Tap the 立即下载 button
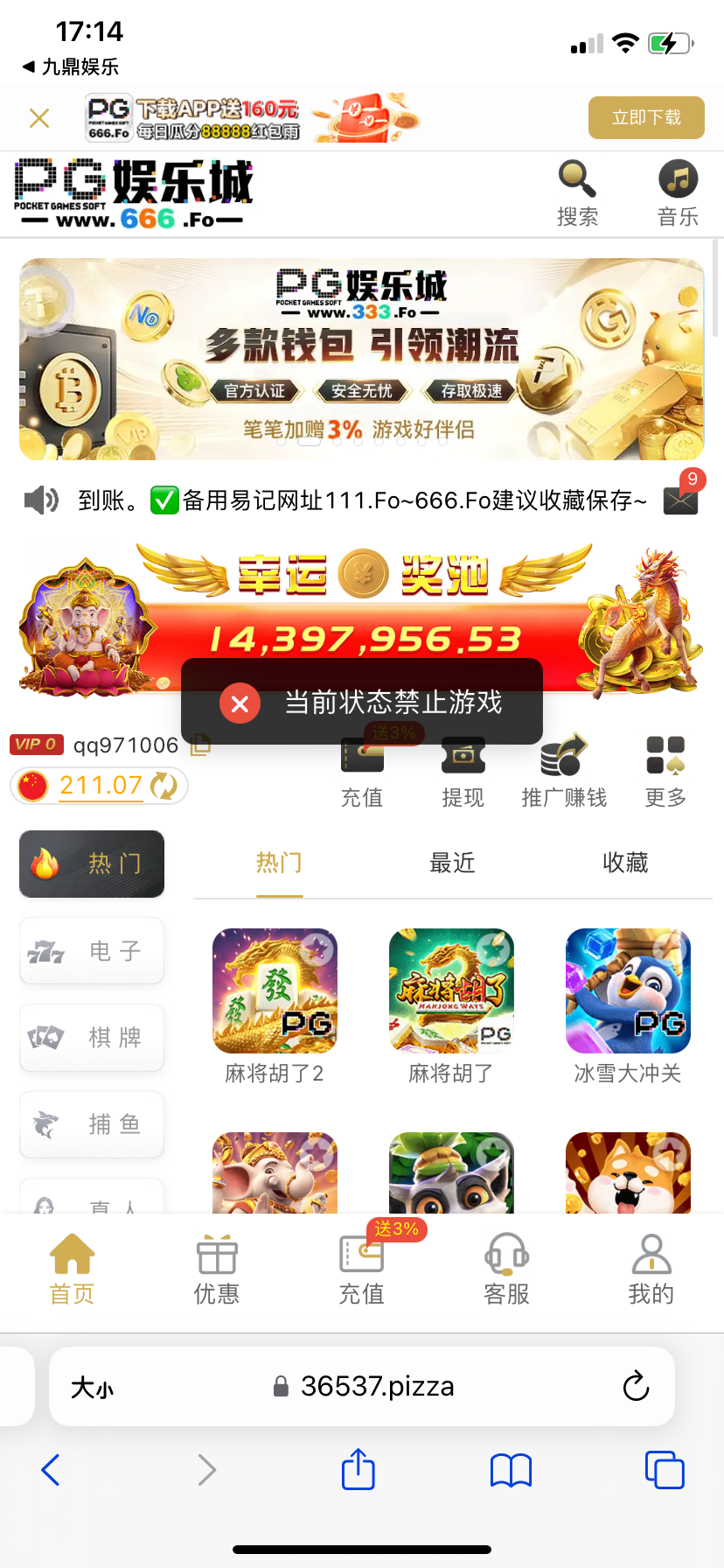Screen dimensions: 724x1568 (646, 117)
